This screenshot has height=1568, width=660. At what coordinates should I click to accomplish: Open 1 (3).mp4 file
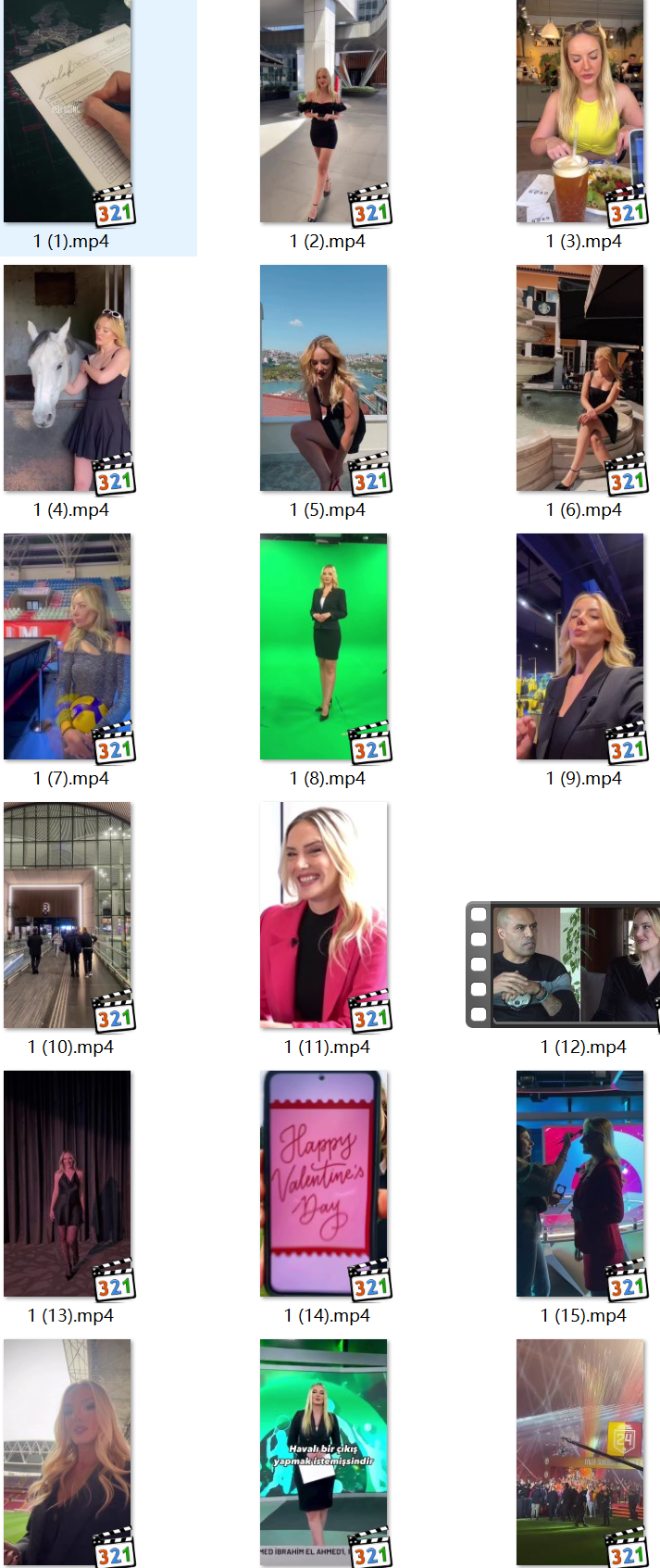pyautogui.click(x=579, y=111)
